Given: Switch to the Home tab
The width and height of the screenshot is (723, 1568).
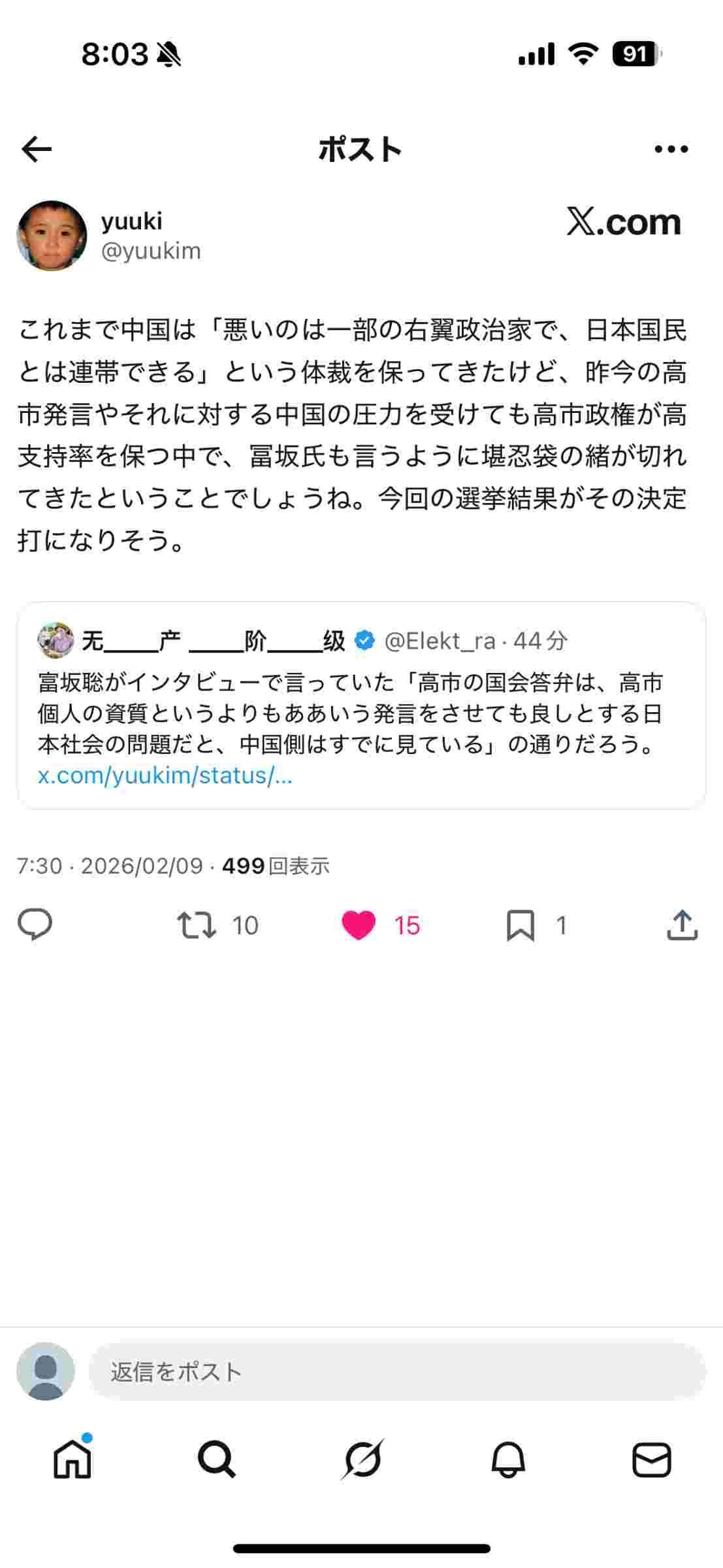Looking at the screenshot, I should click(72, 1460).
